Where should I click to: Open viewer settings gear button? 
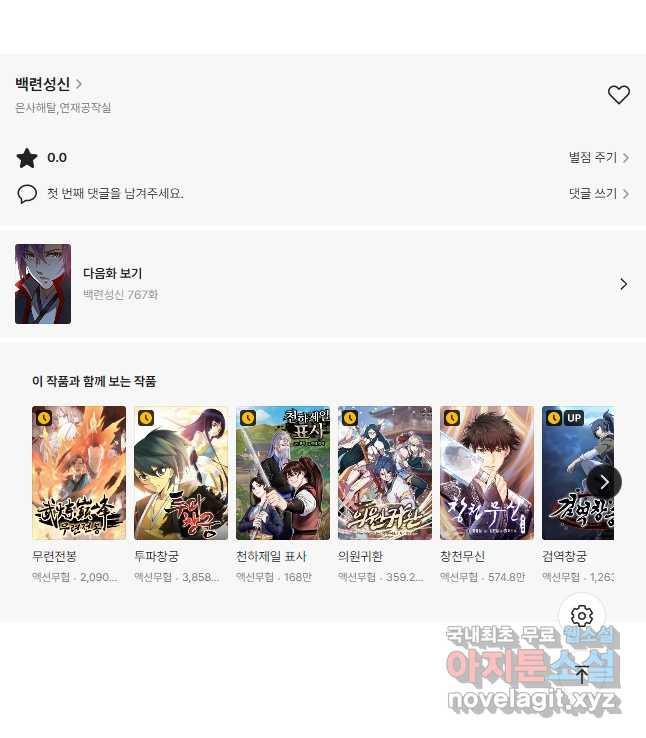[582, 616]
